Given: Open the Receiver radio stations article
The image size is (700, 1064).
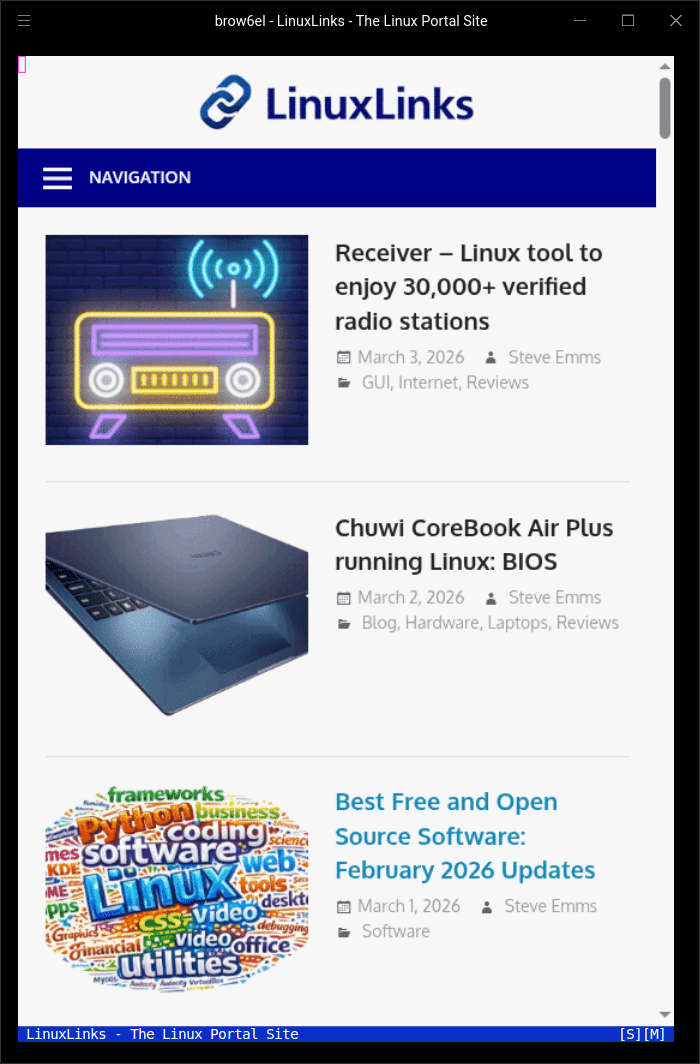Looking at the screenshot, I should pos(468,286).
